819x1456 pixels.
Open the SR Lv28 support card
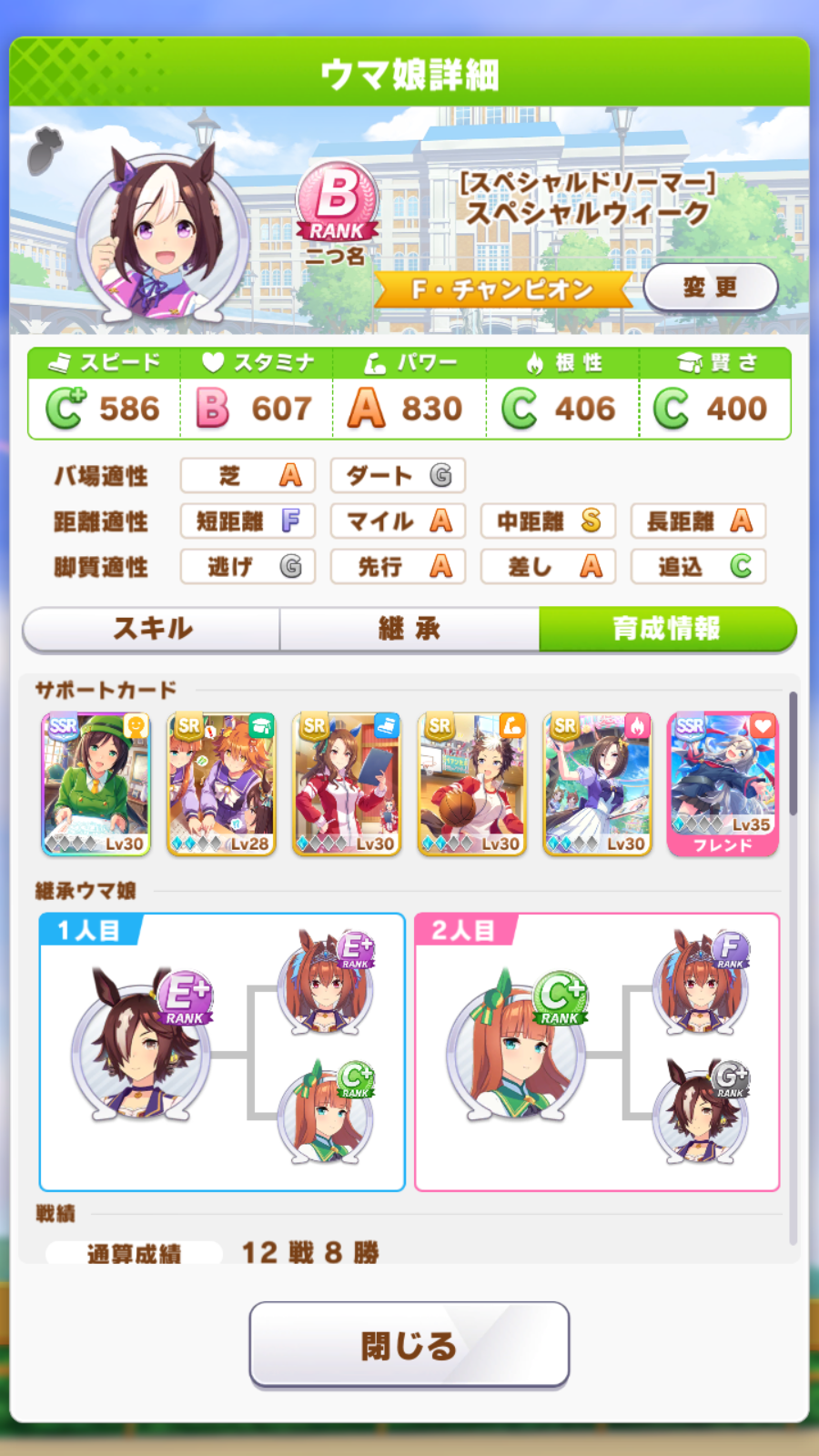(x=221, y=784)
